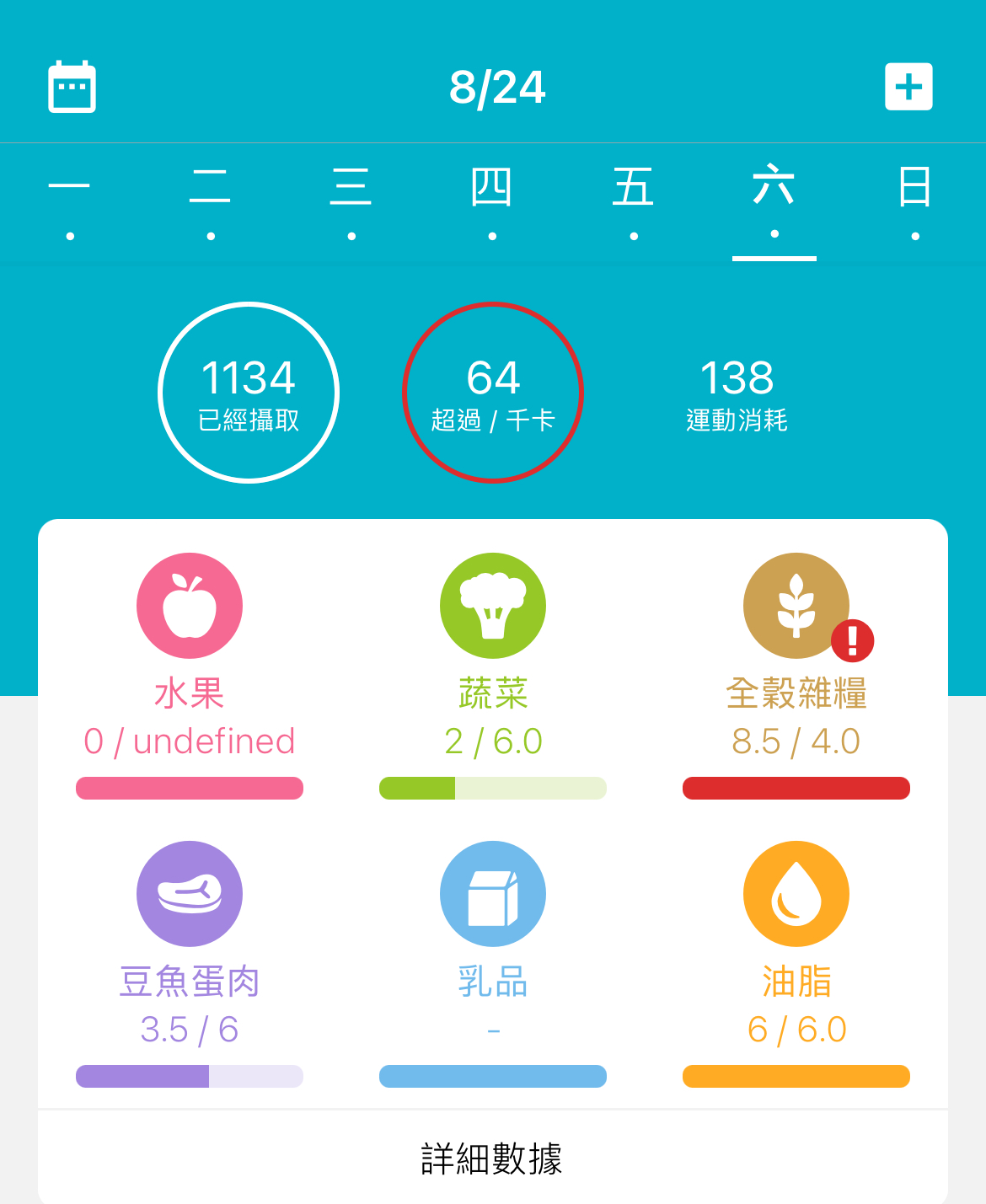The width and height of the screenshot is (986, 1204).
Task: Add a new entry with plus button
Action: point(908,87)
